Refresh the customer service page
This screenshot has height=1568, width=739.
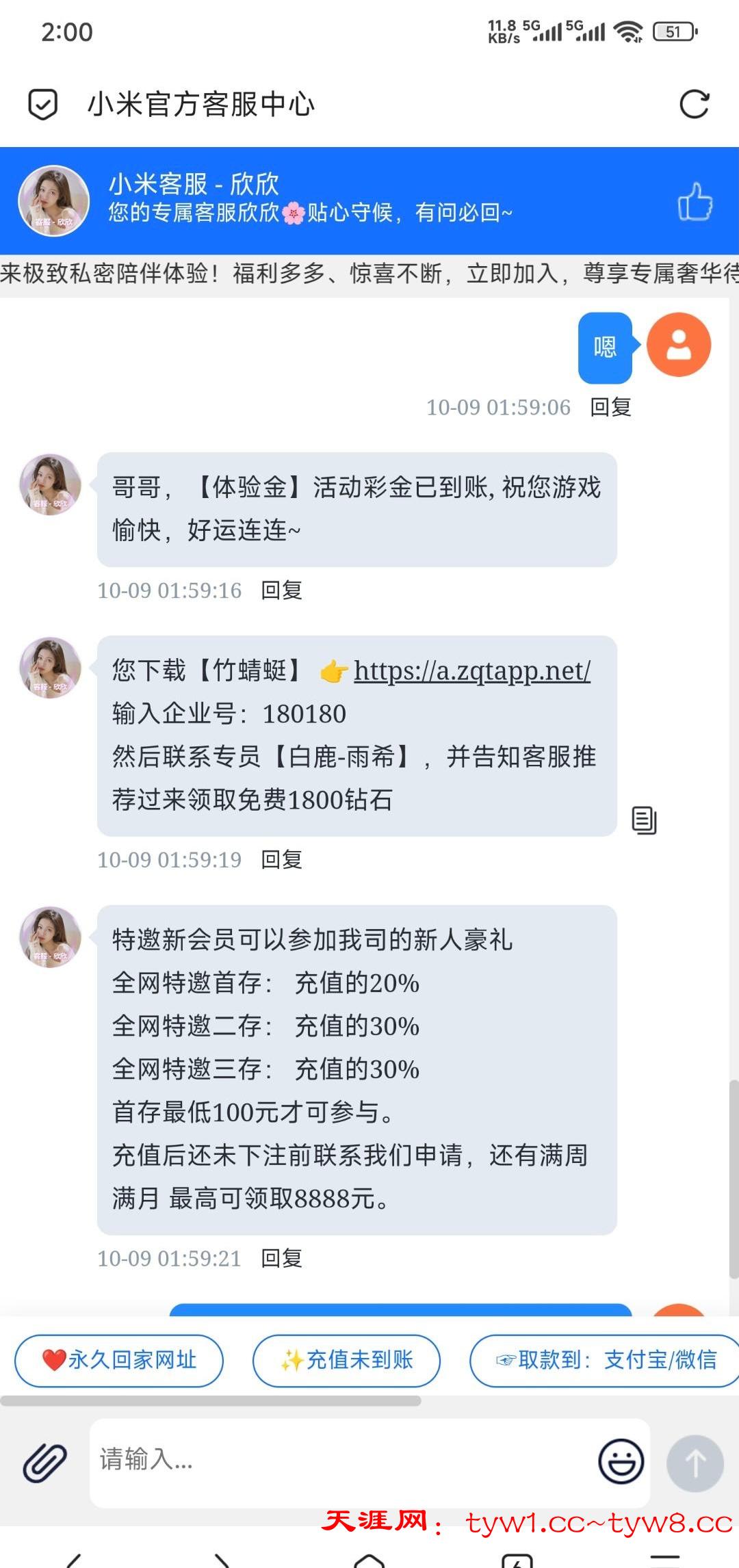click(694, 105)
